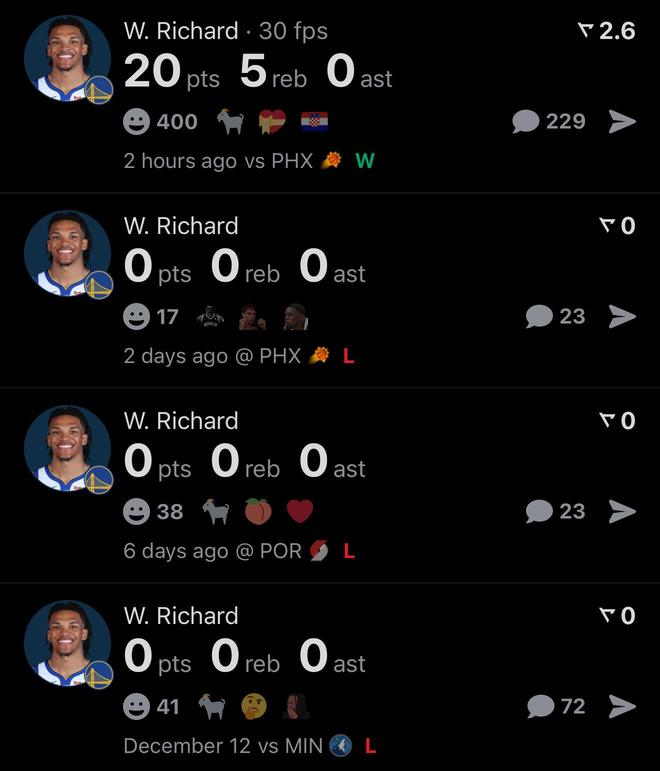Viewport: 660px width, 771px height.
Task: React to the 2 days ago @ PHX game
Action: pyautogui.click(x=137, y=317)
